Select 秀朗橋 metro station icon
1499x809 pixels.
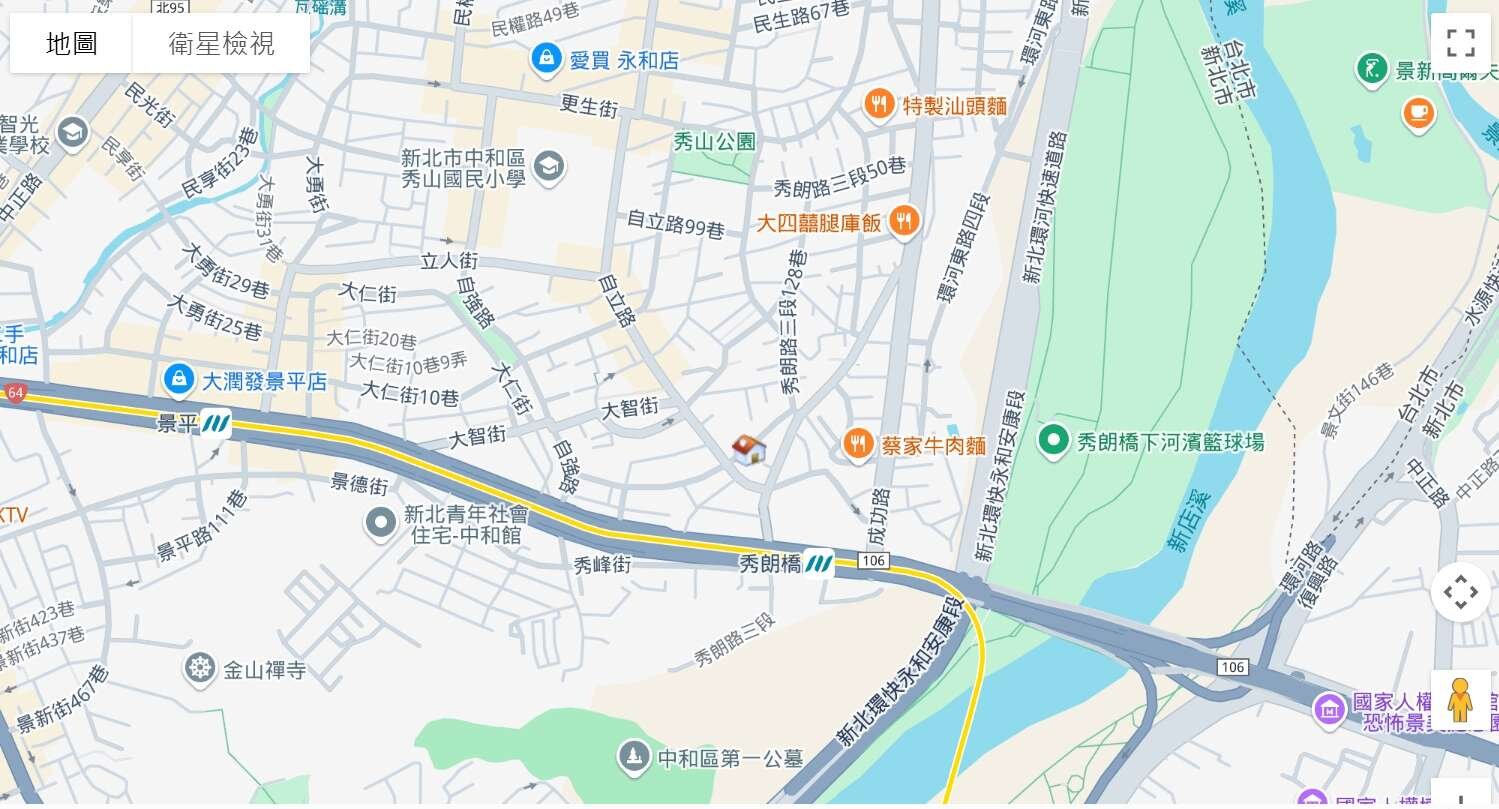coord(818,564)
